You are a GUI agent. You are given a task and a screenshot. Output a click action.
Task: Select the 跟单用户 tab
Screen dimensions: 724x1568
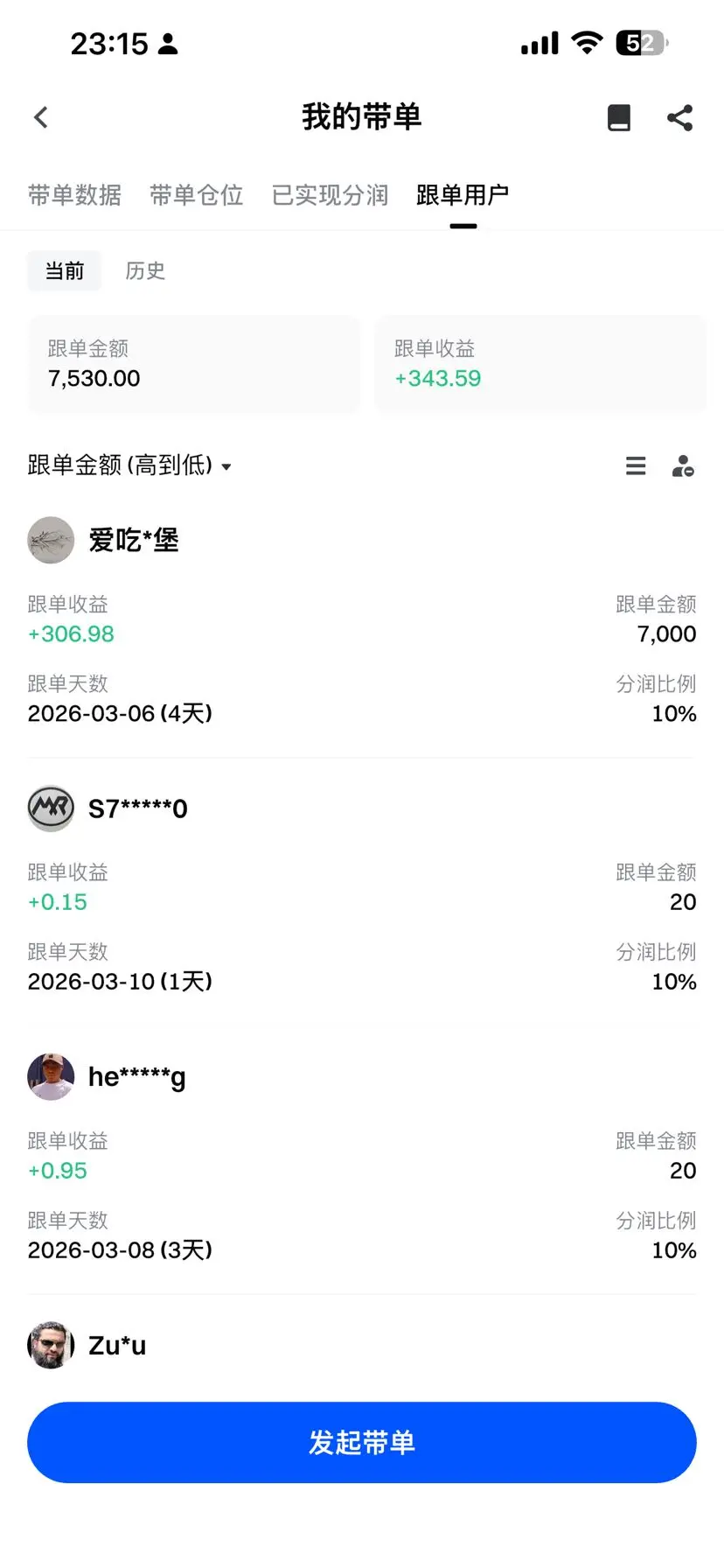(463, 195)
